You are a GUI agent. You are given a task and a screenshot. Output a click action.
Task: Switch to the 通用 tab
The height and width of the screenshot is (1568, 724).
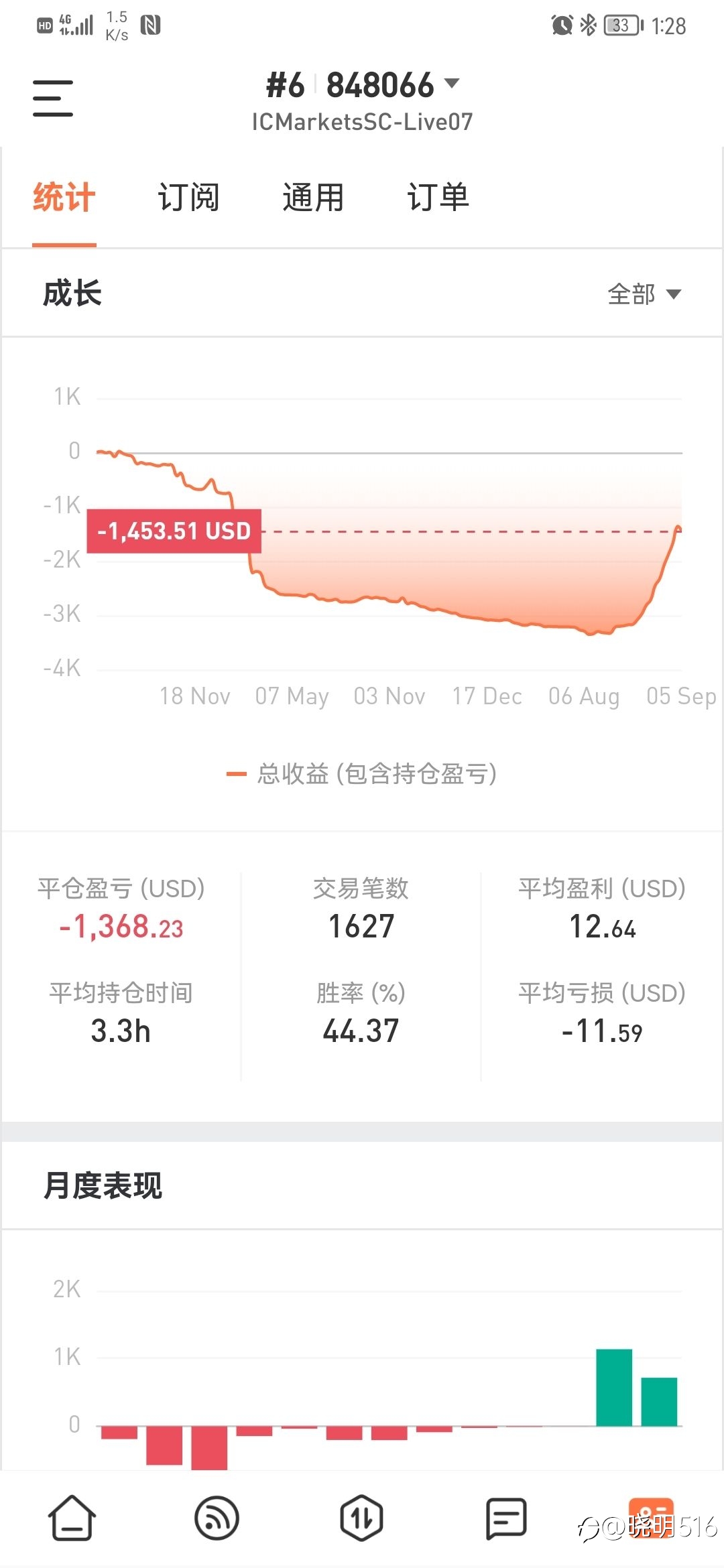(313, 197)
